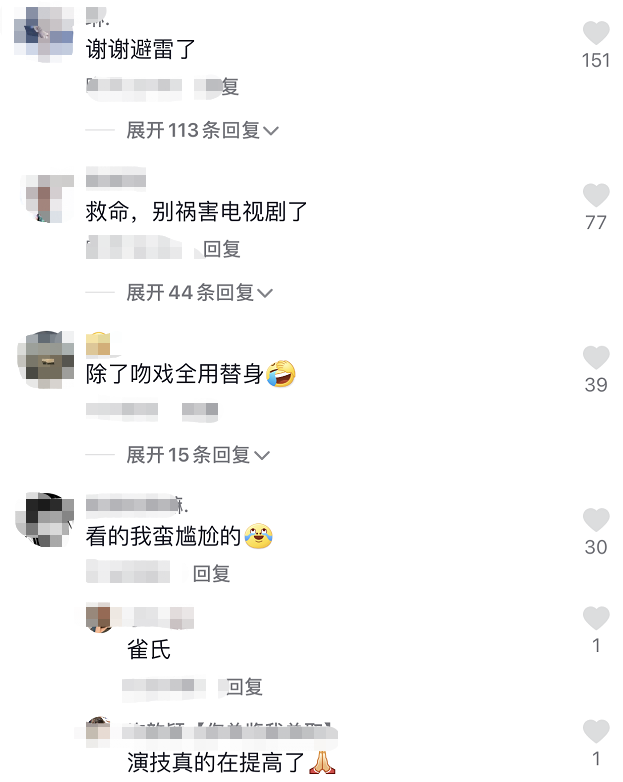This screenshot has height=782, width=623.
Task: Reply to the comment 谢谢避雷了
Action: (x=229, y=87)
